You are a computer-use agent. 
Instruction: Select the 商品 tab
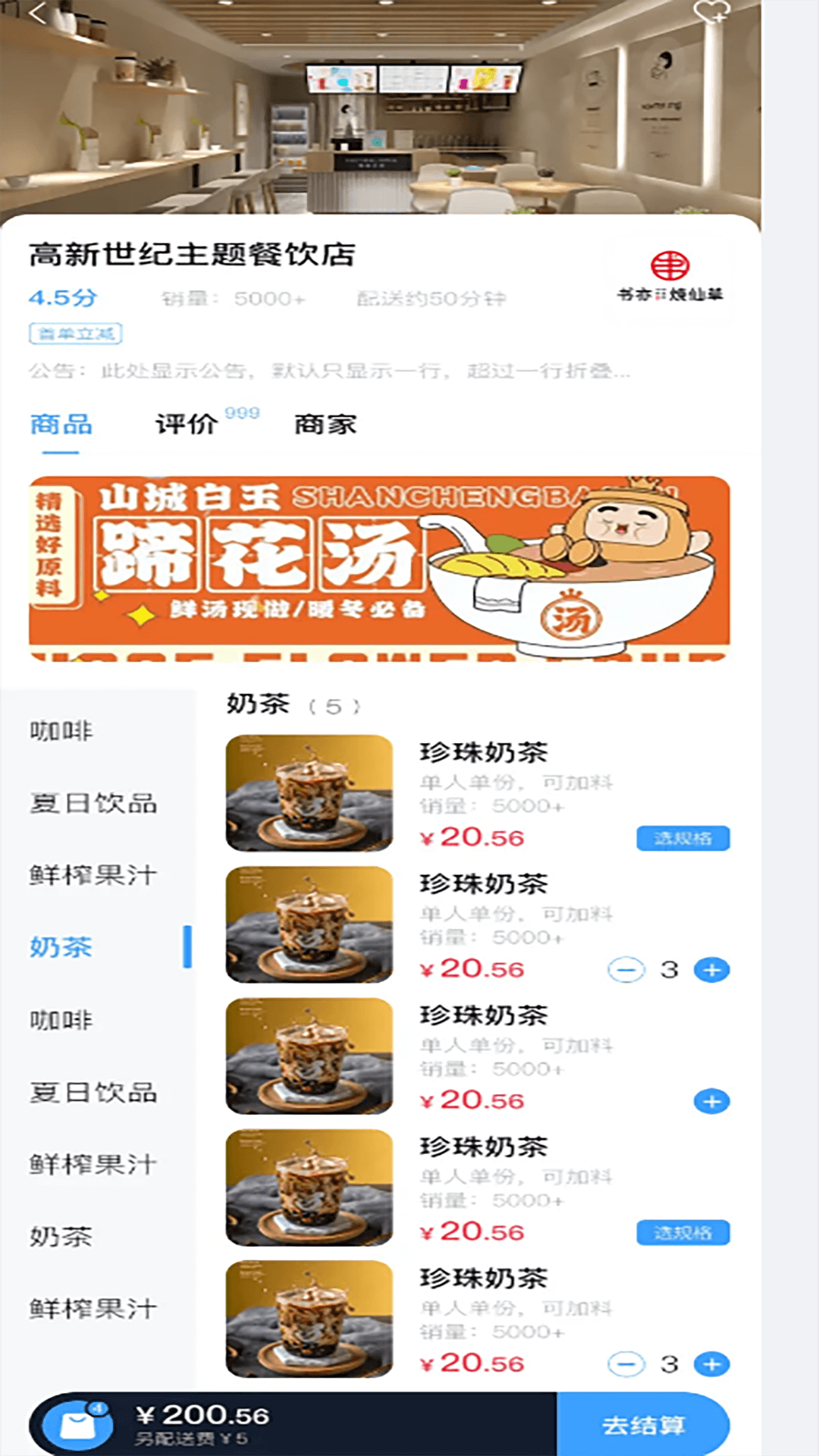coord(61,425)
